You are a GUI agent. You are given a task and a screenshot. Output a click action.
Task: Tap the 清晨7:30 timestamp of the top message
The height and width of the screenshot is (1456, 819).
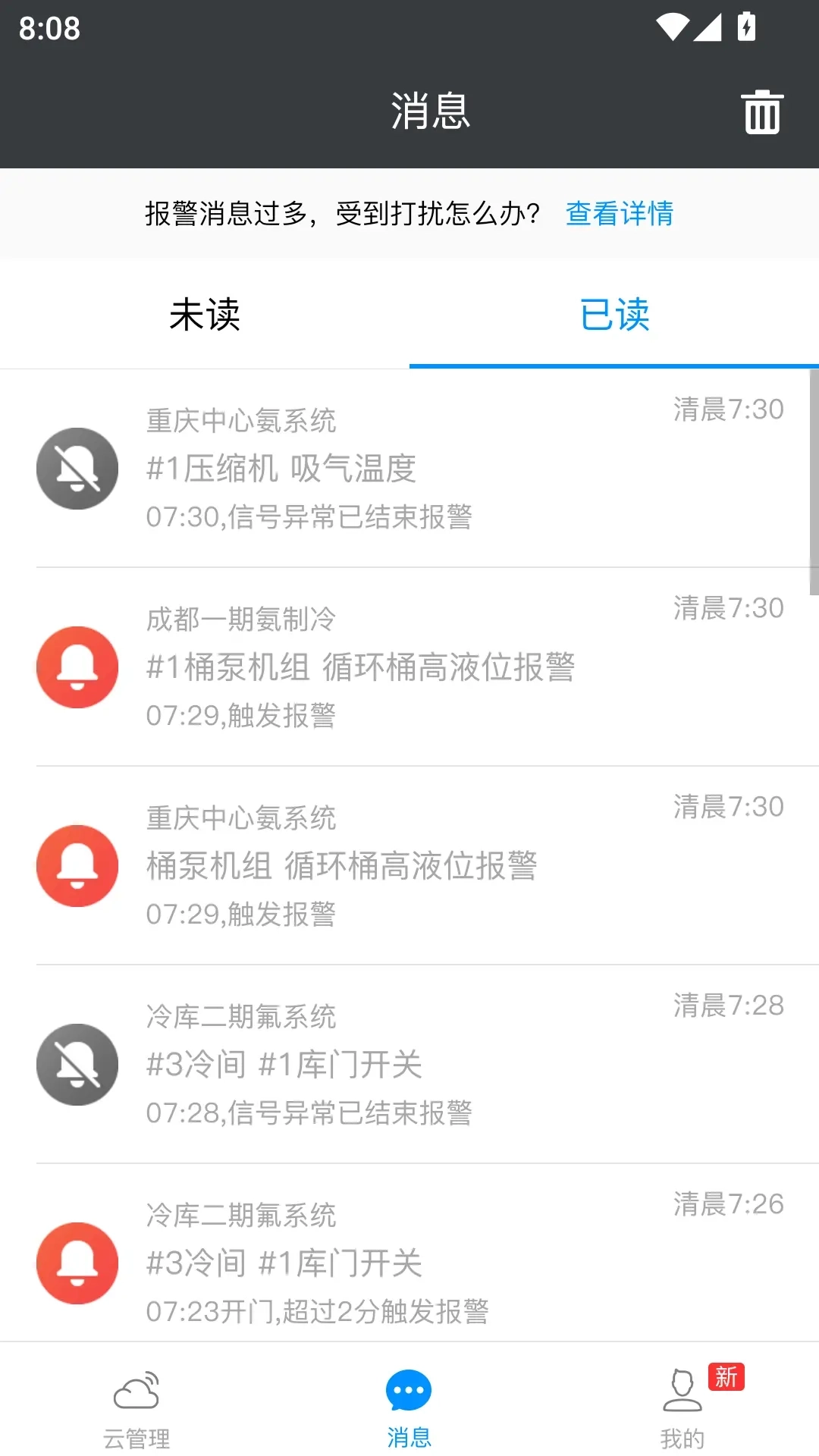coord(726,409)
